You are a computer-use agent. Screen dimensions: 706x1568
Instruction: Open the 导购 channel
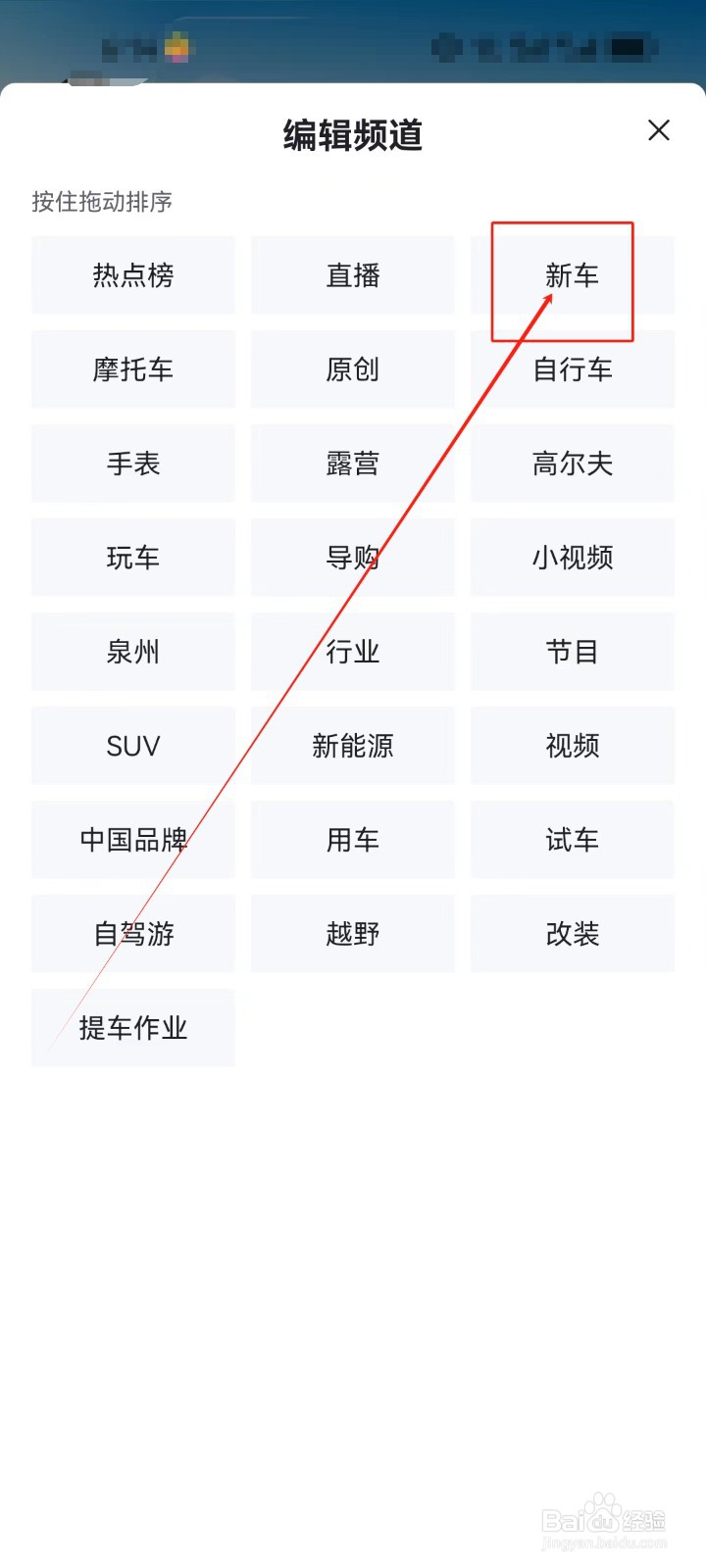click(352, 558)
